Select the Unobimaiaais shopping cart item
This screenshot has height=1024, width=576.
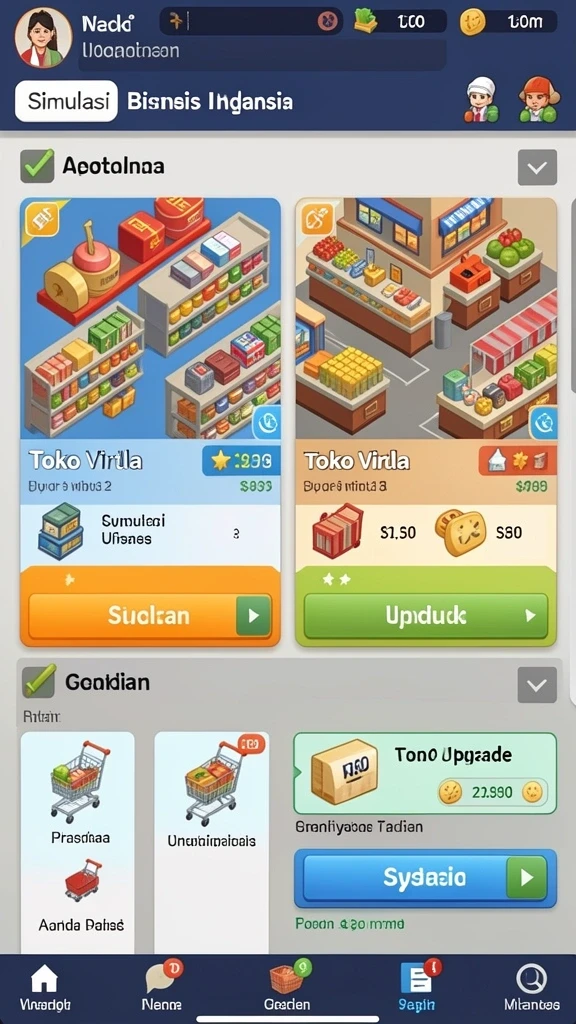212,792
